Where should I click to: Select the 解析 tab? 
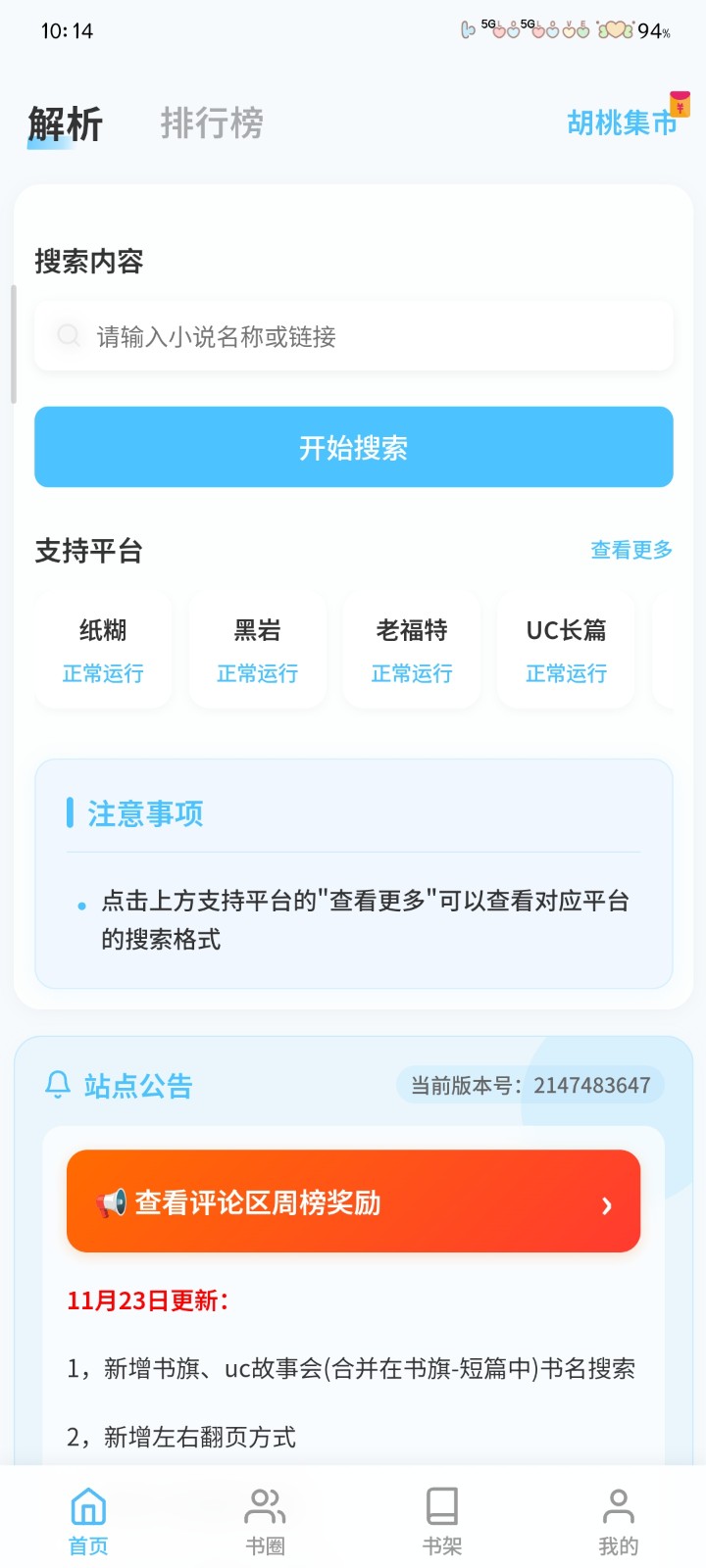pos(64,122)
